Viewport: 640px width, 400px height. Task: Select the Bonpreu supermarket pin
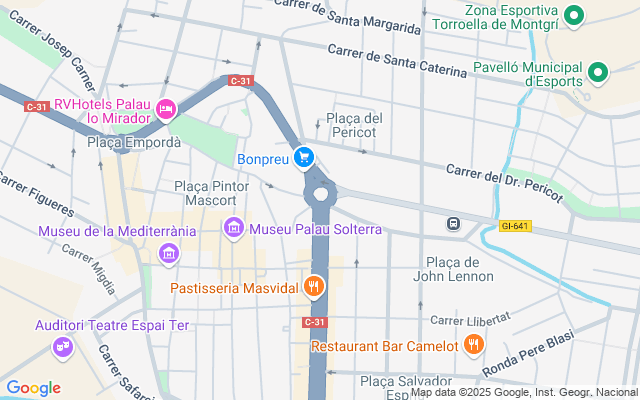(305, 158)
